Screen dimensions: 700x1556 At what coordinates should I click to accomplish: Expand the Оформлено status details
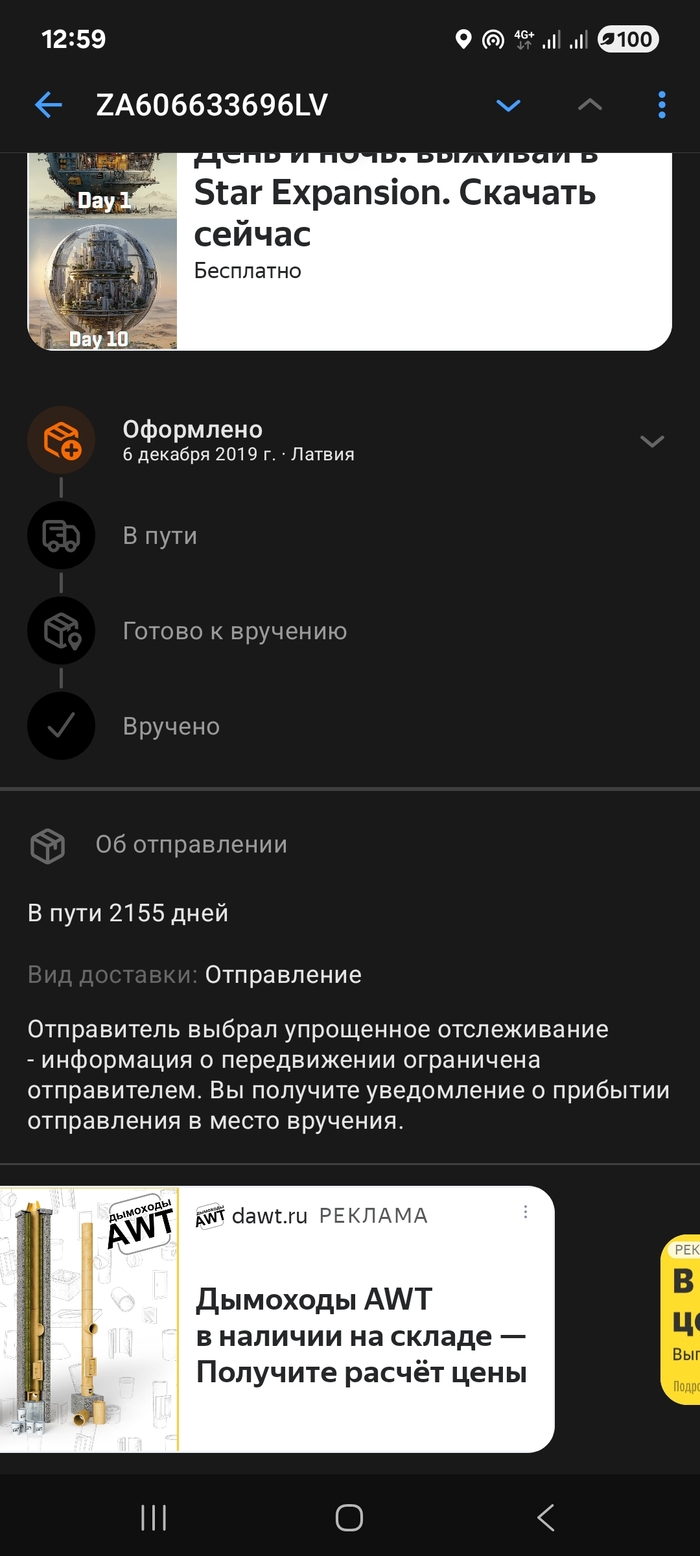652,441
